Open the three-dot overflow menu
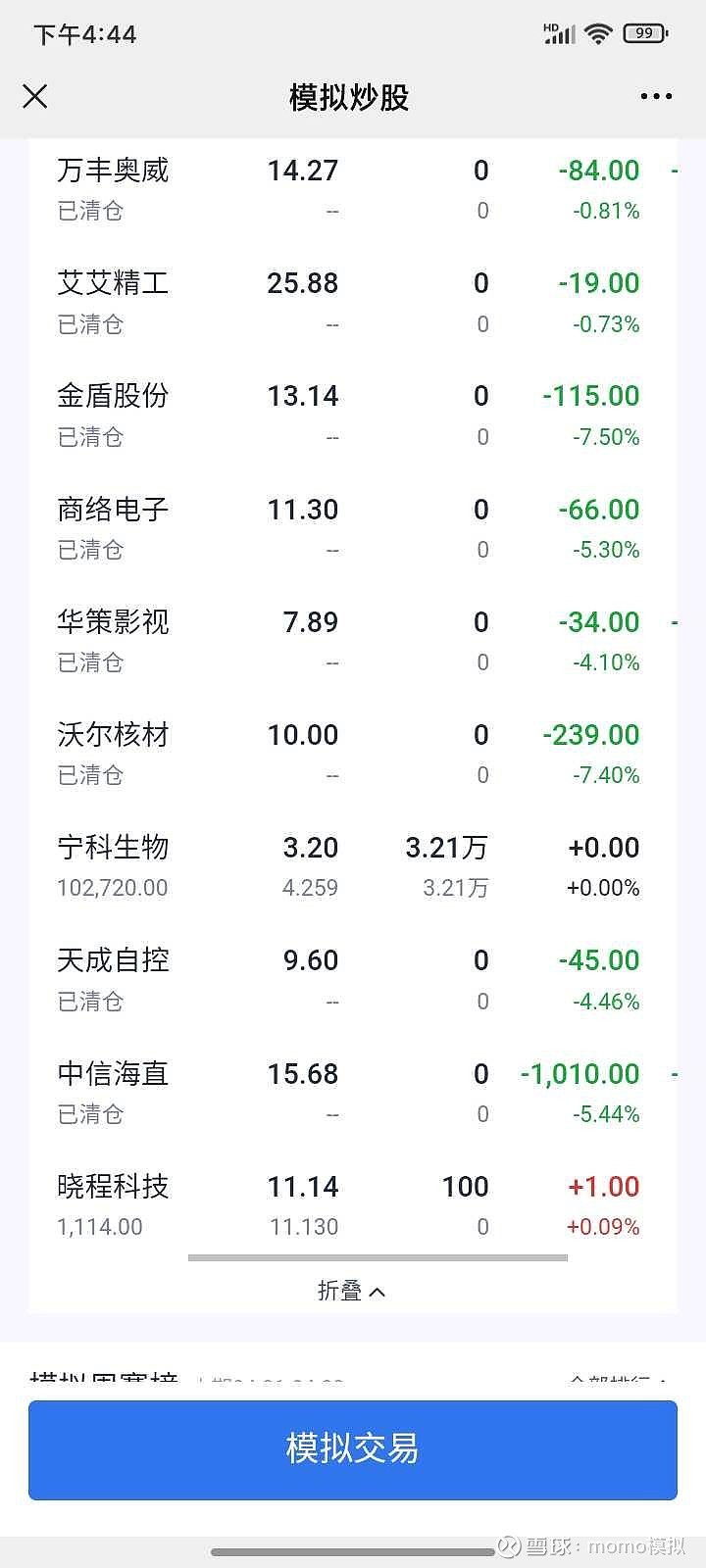This screenshot has height=1568, width=706. [x=656, y=96]
